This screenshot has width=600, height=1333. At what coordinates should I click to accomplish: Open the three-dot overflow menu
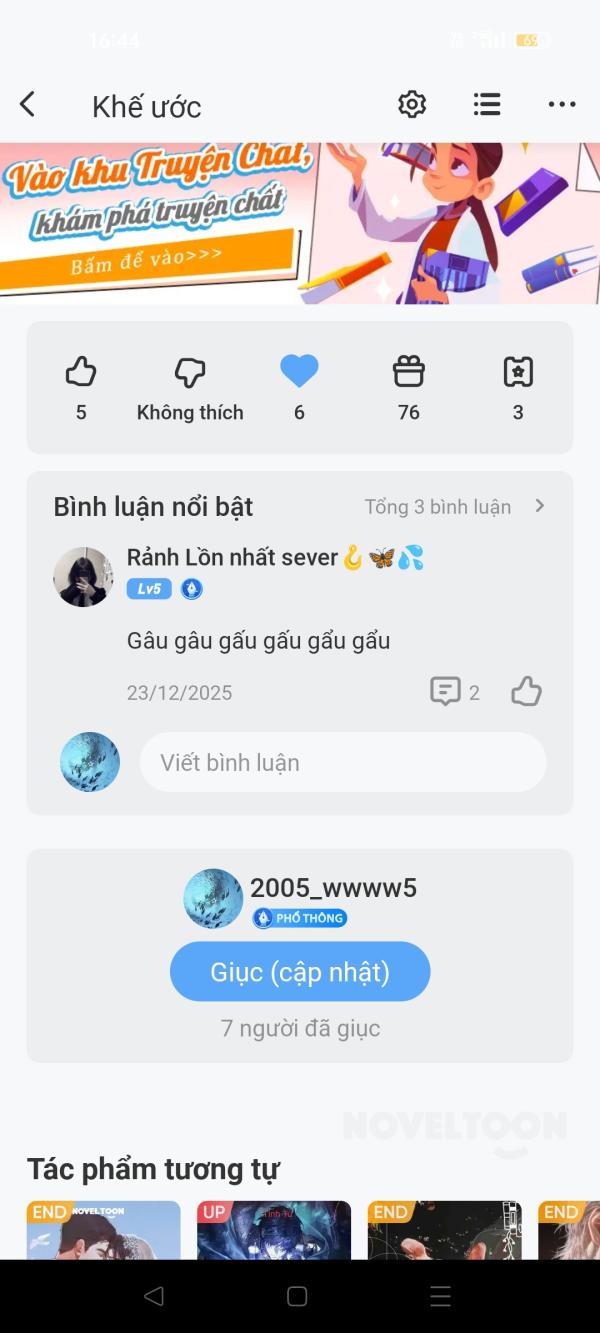coord(562,104)
